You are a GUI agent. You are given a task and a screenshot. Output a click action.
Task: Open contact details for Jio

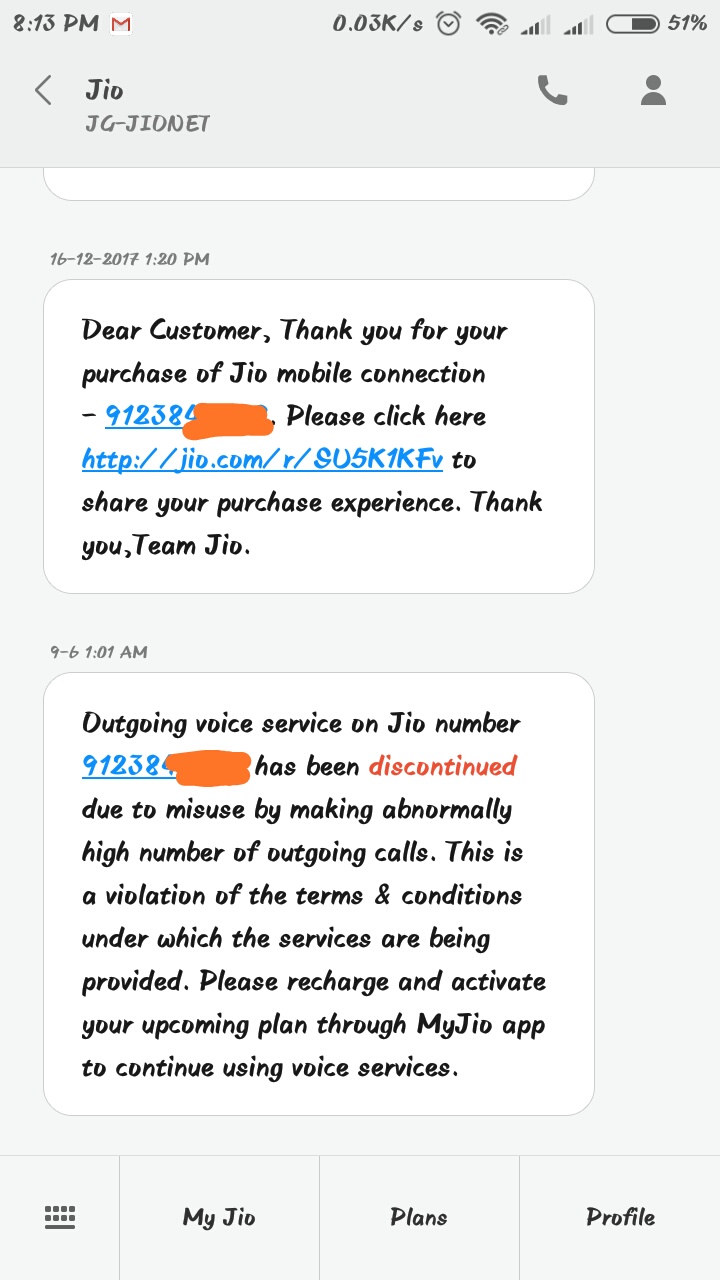click(x=653, y=91)
